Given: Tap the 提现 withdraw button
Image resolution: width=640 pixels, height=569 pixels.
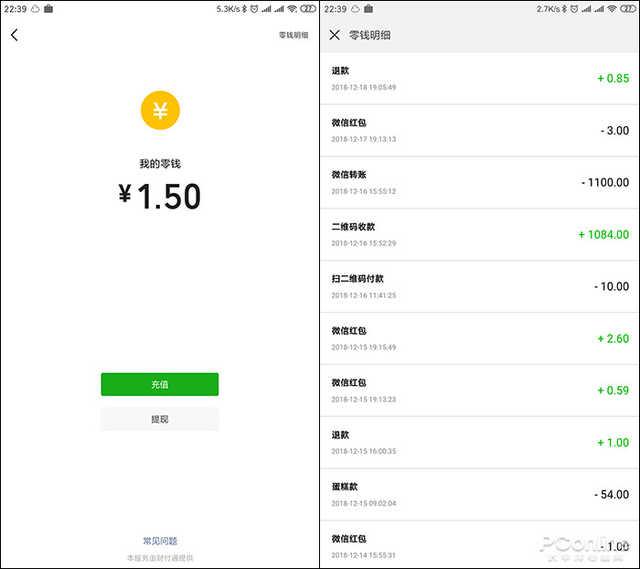Looking at the screenshot, I should (159, 419).
